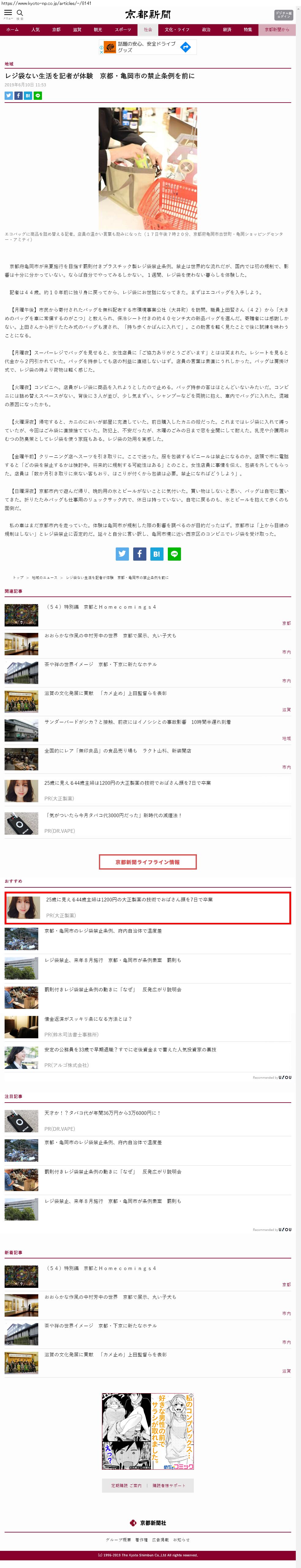
Task: Open 京都新聞ライフライン情報 button
Action: (x=148, y=862)
